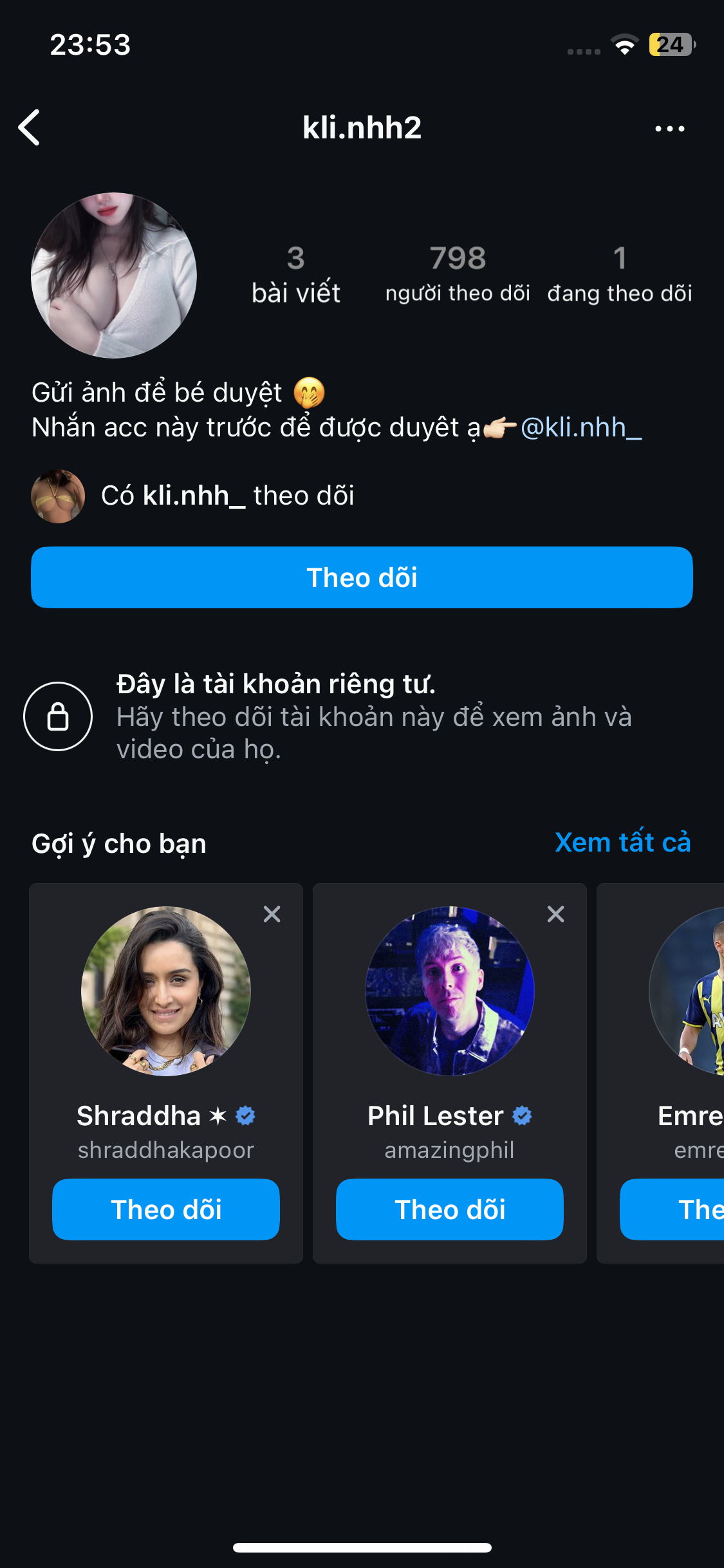Image resolution: width=724 pixels, height=1568 pixels.
Task: Open the three-dot more options menu
Action: click(x=669, y=129)
